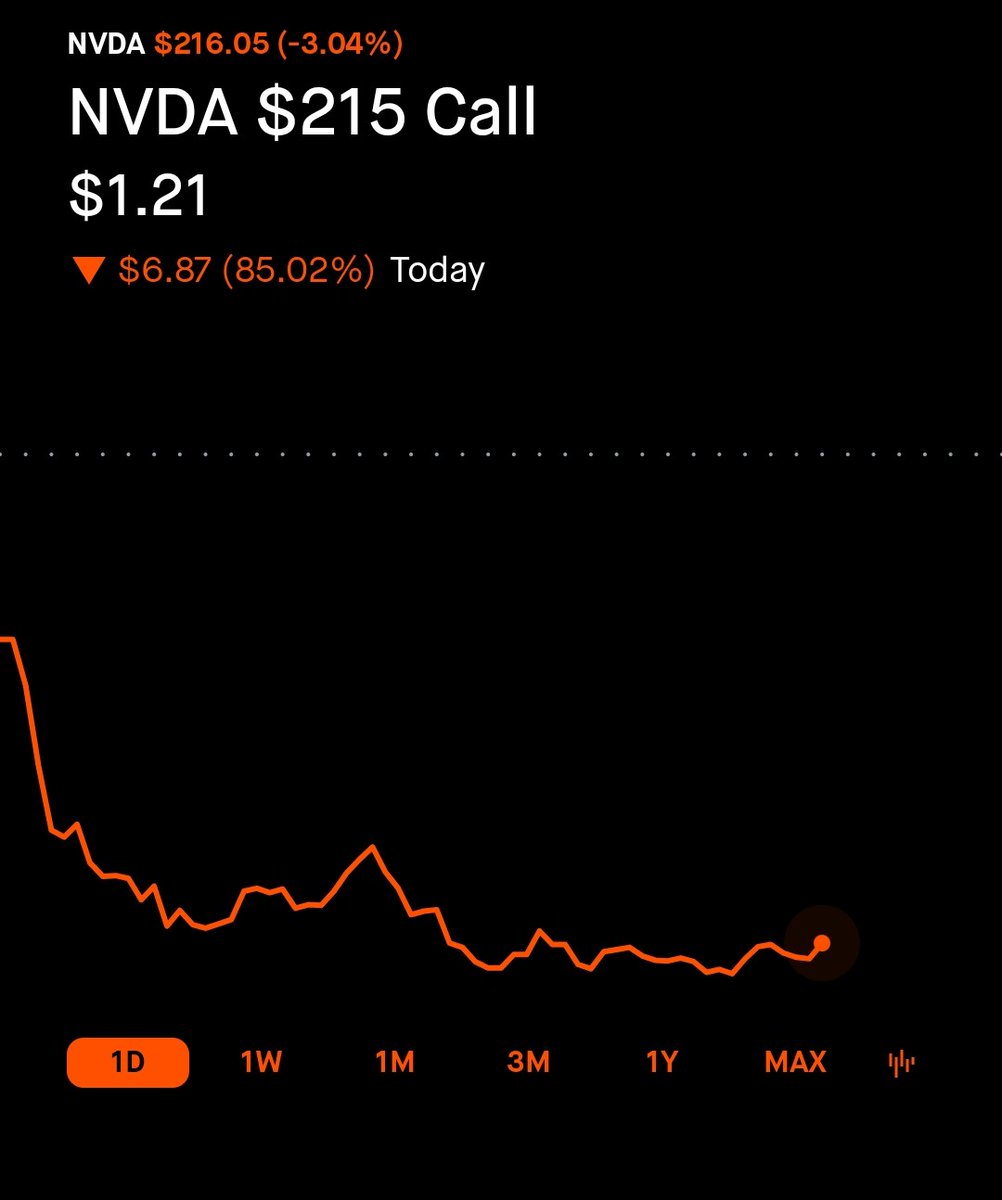The image size is (1002, 1200).
Task: Select the 1D chart range
Action: [128, 1062]
